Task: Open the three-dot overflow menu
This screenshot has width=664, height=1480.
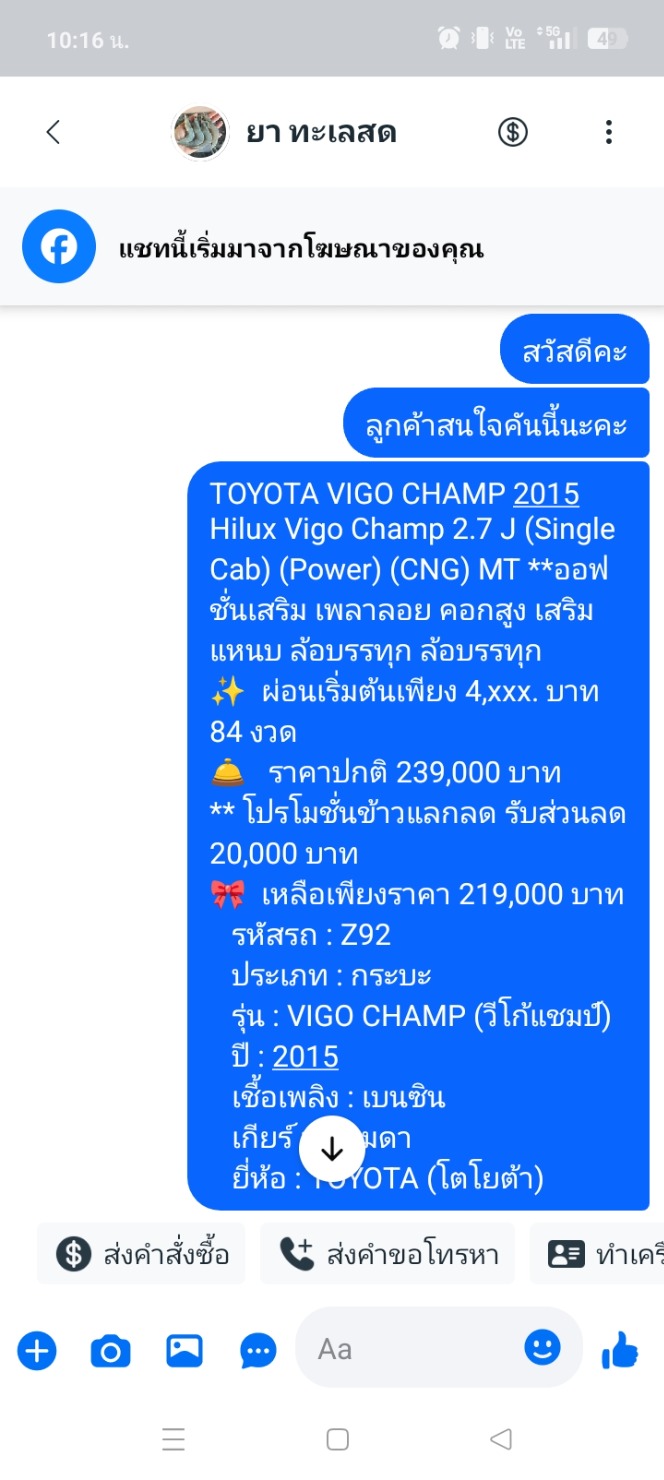Action: [x=608, y=132]
